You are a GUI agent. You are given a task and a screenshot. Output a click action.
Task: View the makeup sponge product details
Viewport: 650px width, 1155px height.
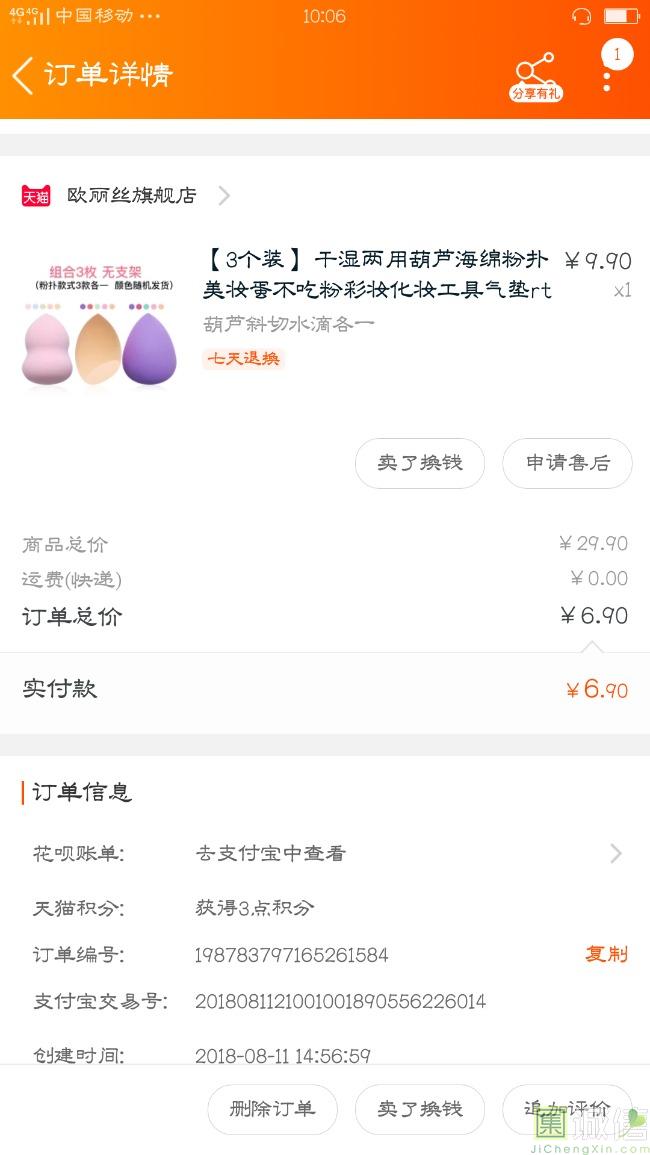(376, 275)
